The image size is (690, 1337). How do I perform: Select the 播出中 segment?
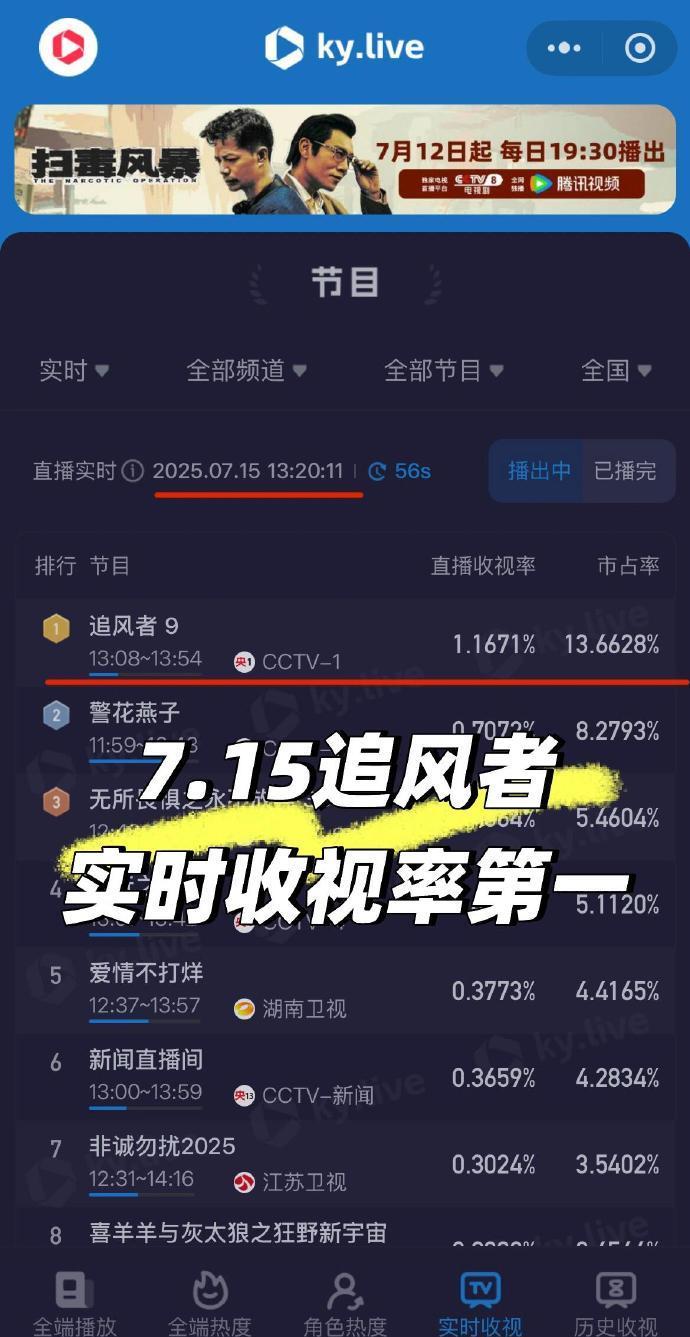point(539,471)
